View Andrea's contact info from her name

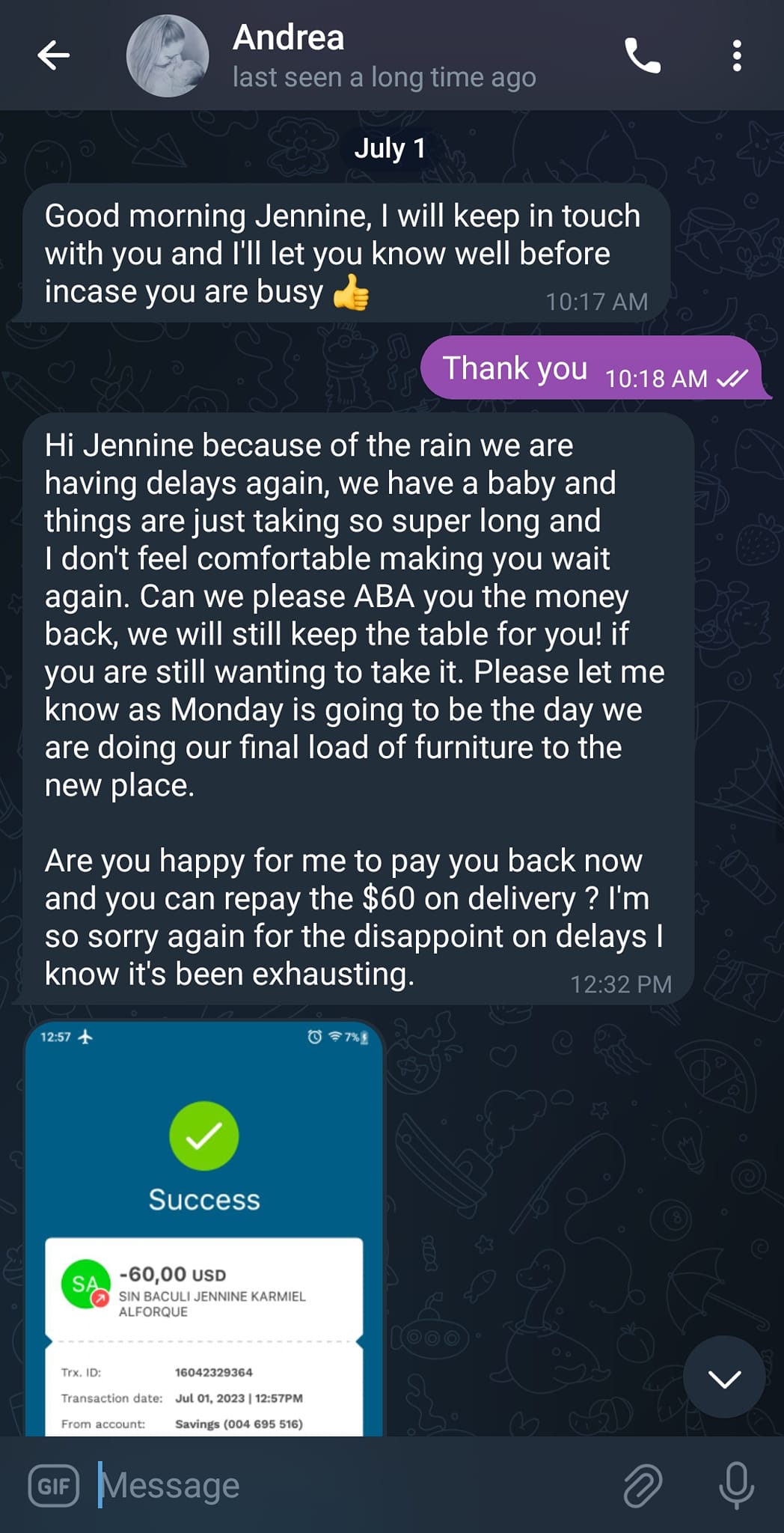coord(289,37)
